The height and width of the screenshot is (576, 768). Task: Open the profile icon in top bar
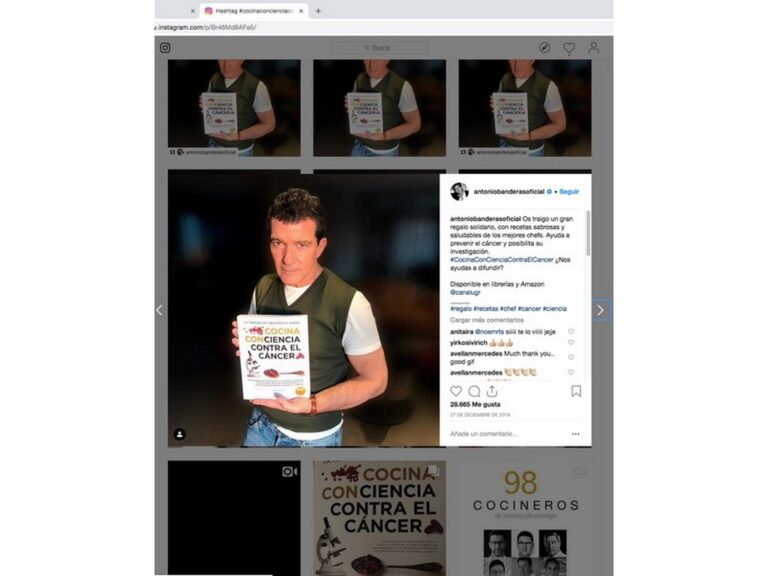point(593,47)
